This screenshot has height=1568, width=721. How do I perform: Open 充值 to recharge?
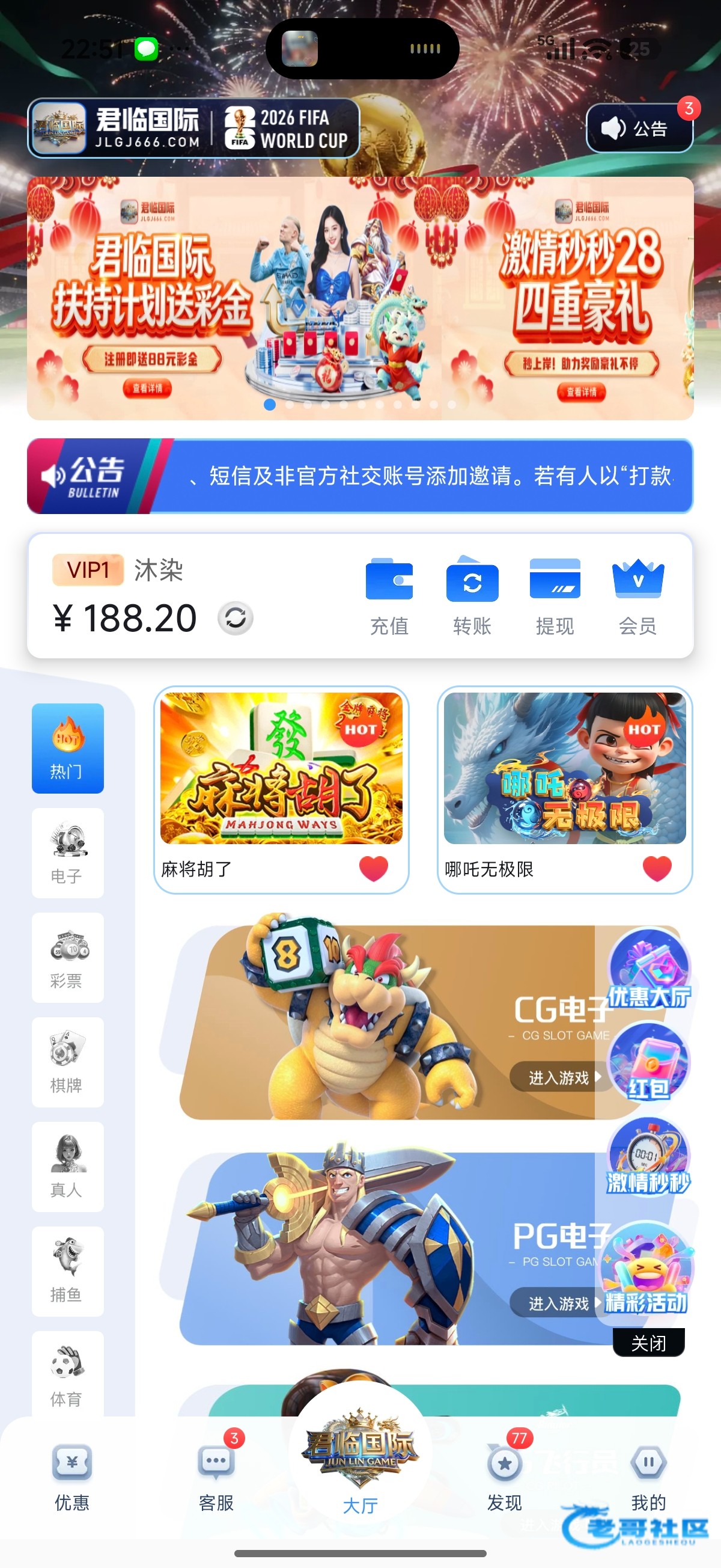tap(389, 596)
